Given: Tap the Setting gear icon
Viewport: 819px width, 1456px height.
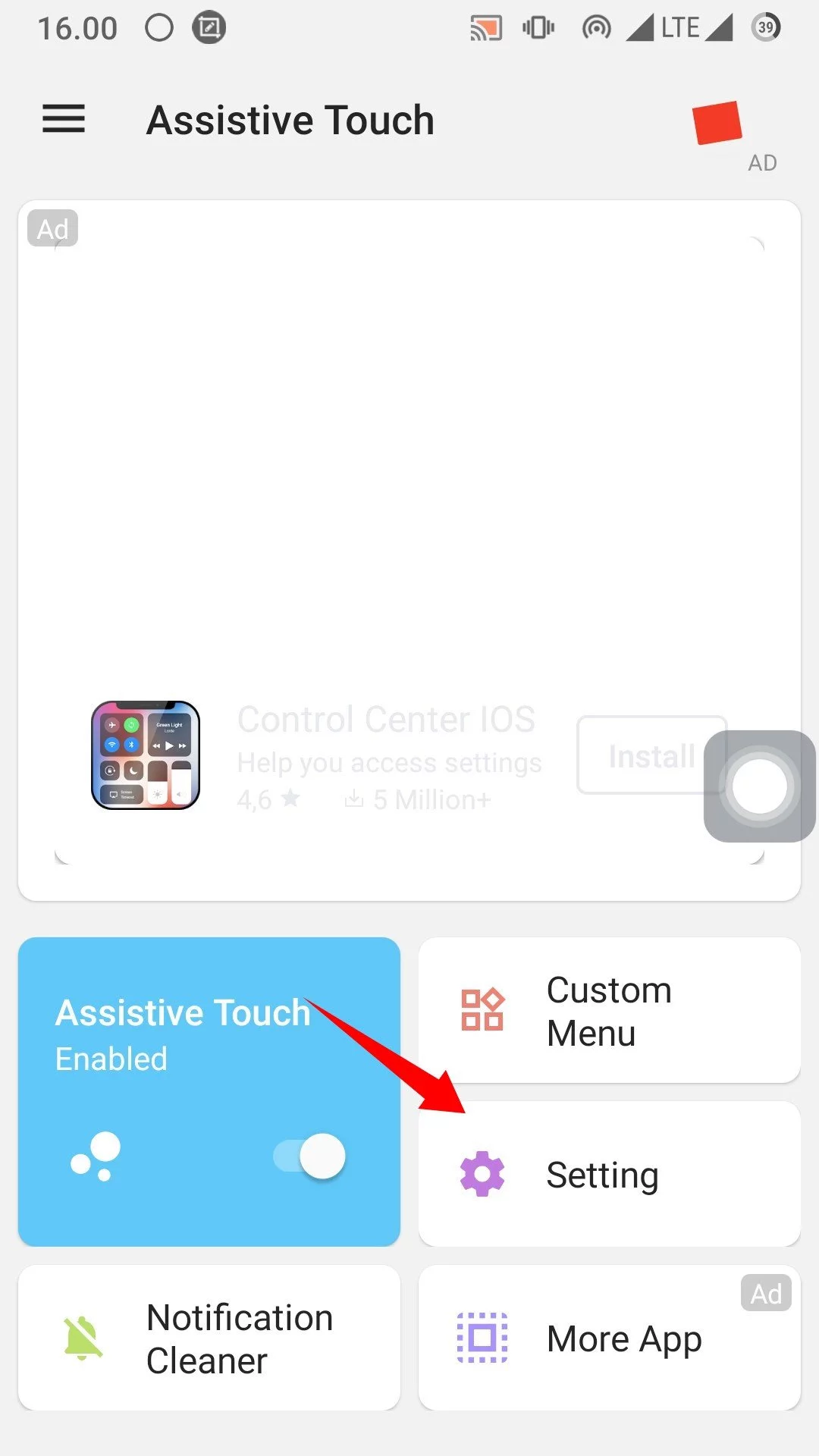Looking at the screenshot, I should [481, 1173].
